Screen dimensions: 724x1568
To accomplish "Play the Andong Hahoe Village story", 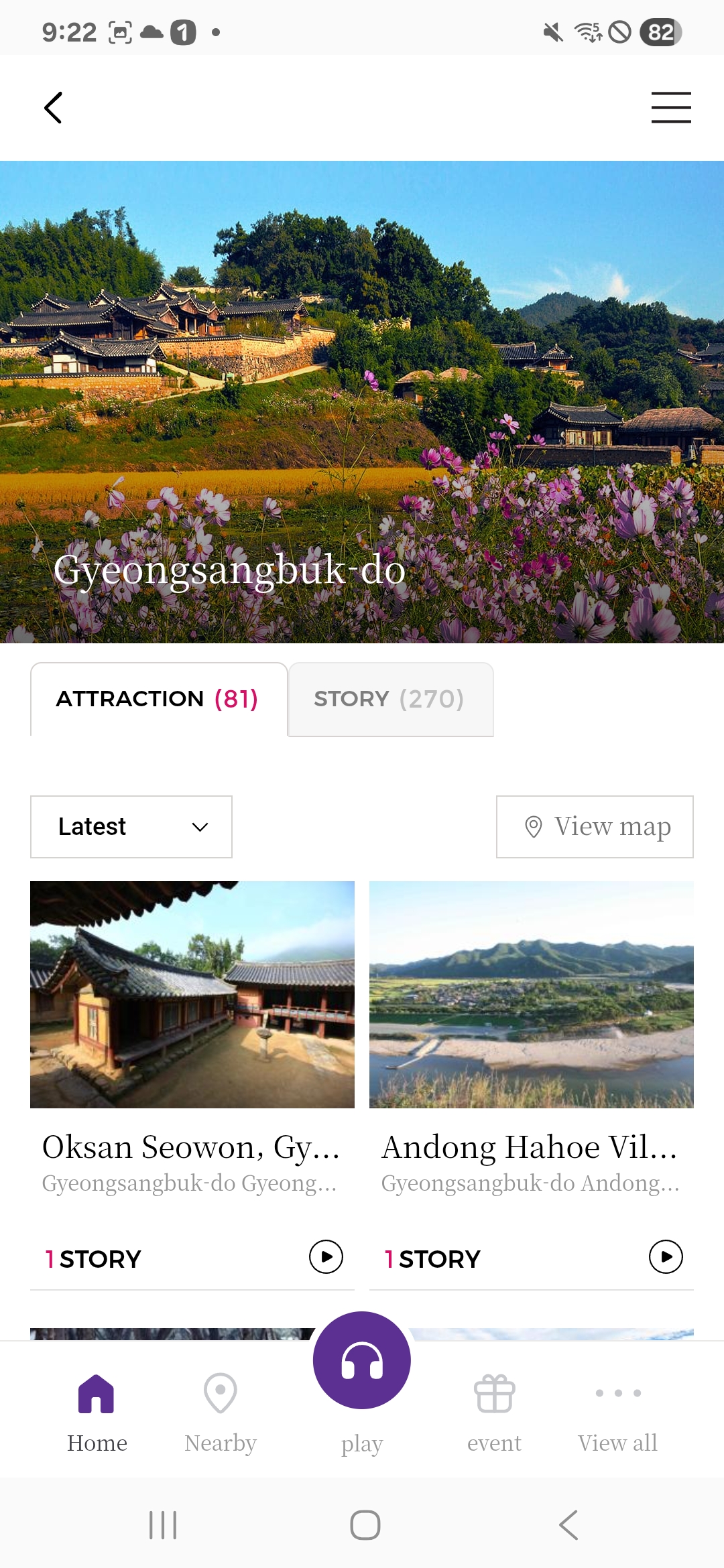I will click(666, 1256).
